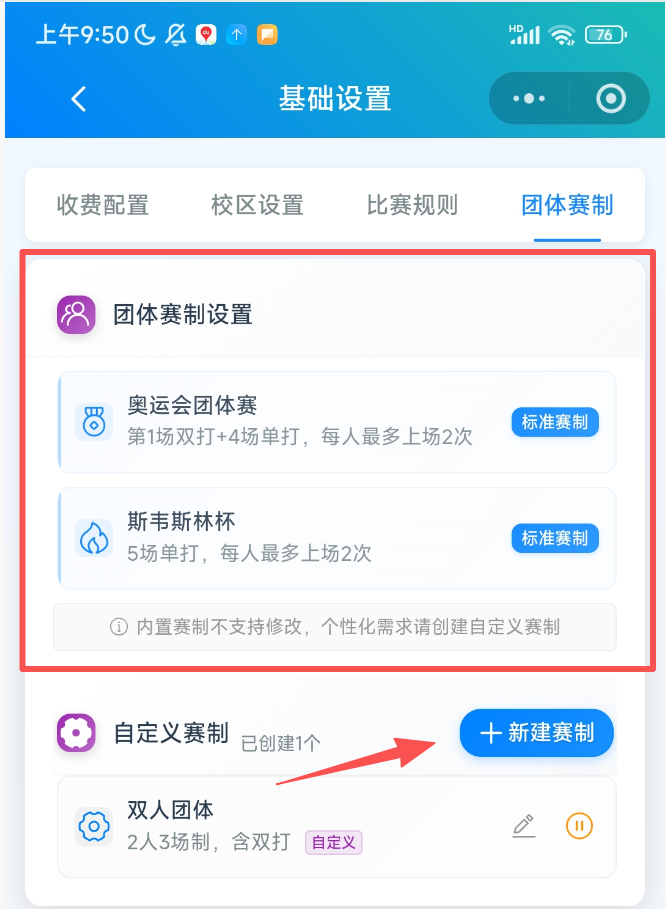Screen dimensions: 666x909
Task: Open the 奥运会团体赛 format card
Action: 300,421
